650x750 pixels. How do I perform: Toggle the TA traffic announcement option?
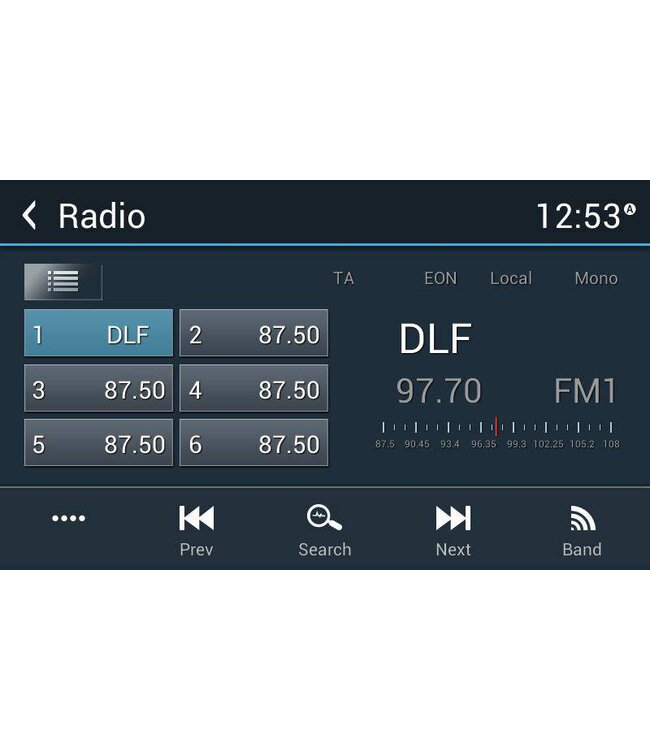[343, 278]
